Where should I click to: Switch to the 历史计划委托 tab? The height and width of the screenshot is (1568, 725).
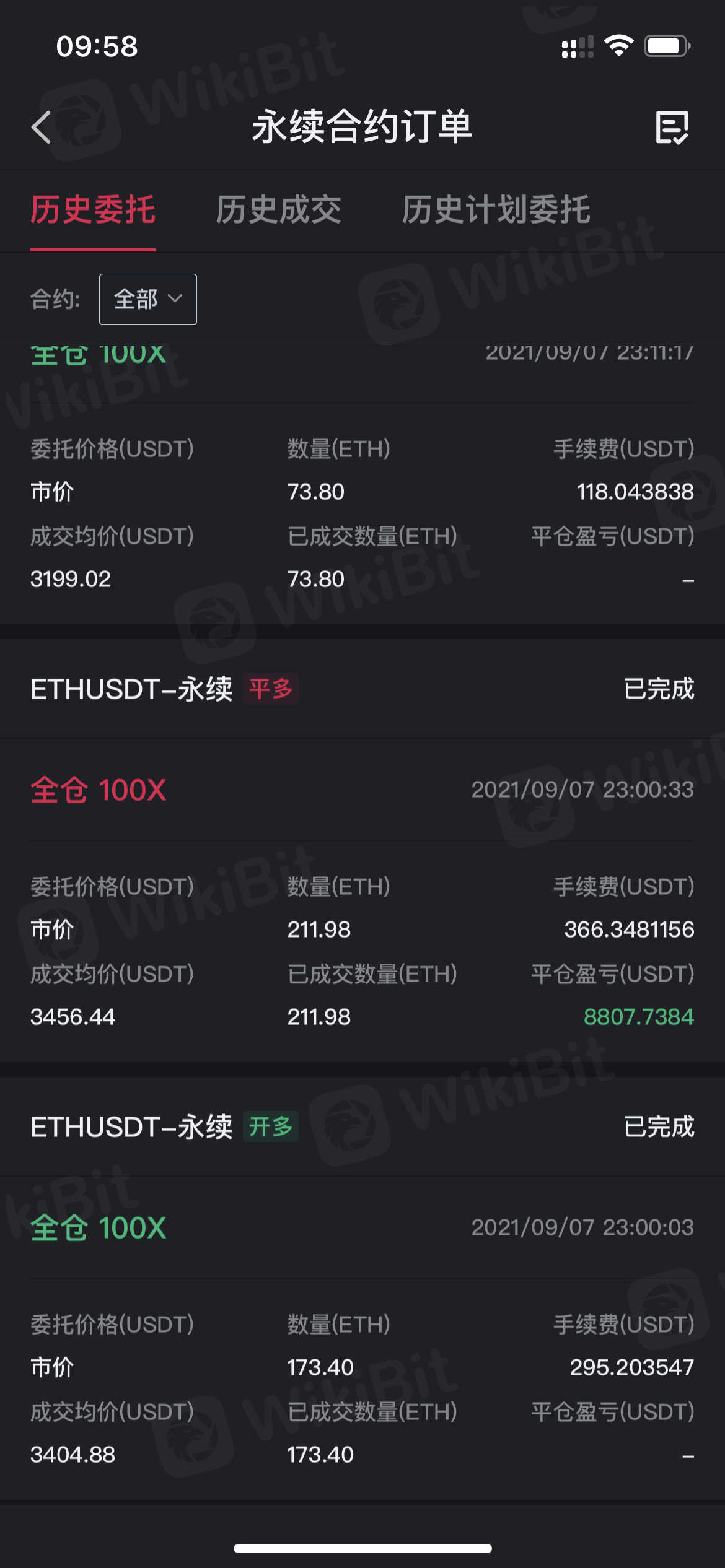coord(496,210)
